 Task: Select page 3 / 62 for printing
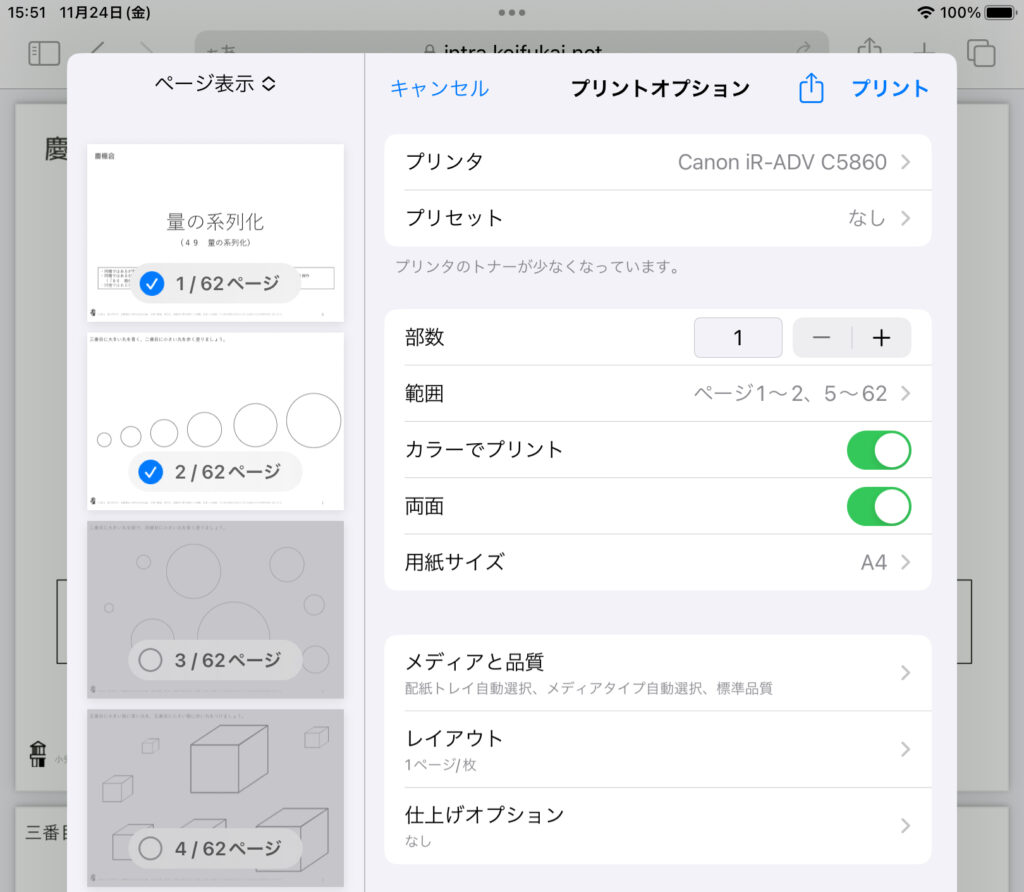click(151, 660)
